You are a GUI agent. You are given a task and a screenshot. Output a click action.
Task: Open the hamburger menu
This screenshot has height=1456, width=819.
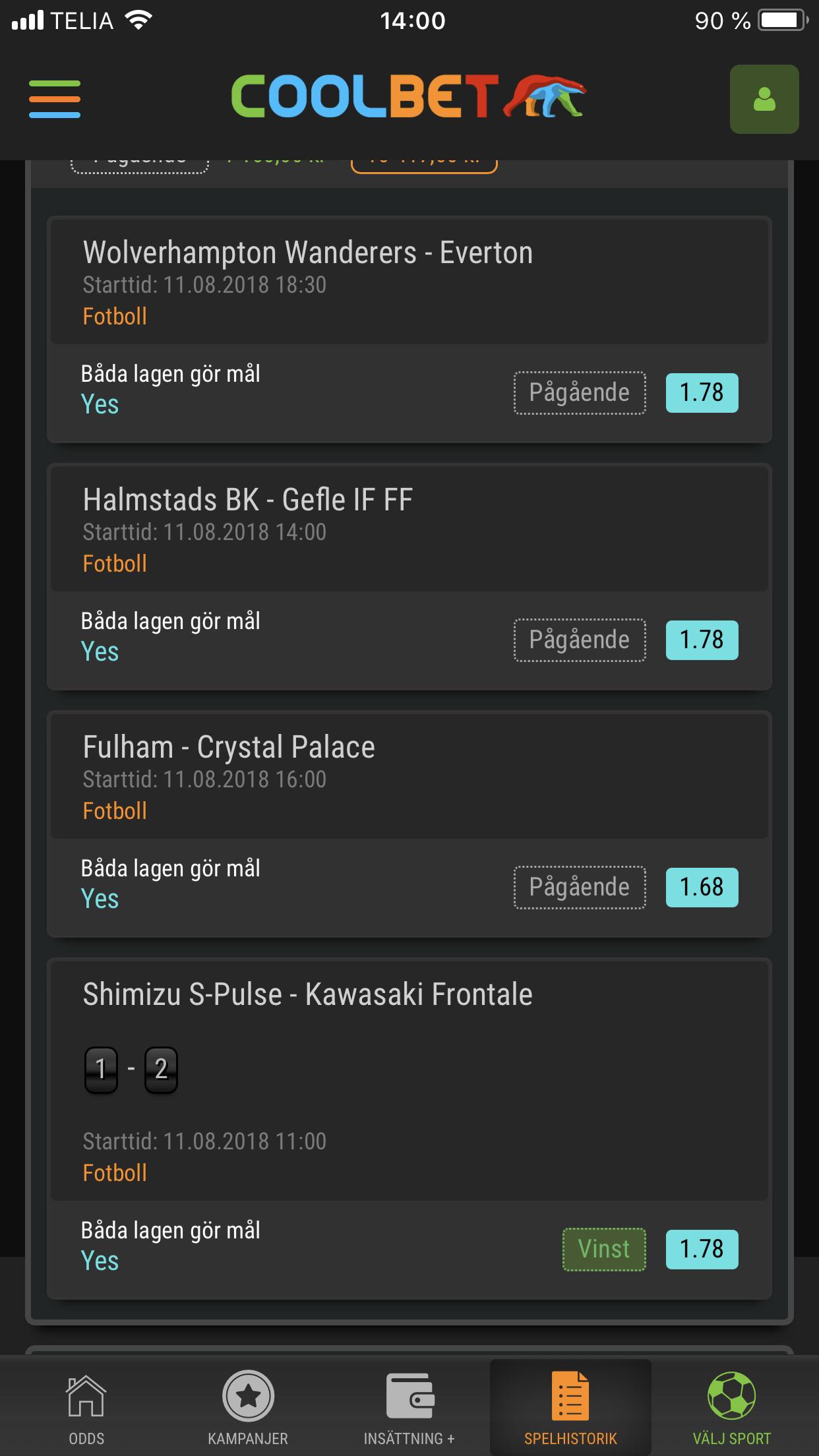coord(55,100)
